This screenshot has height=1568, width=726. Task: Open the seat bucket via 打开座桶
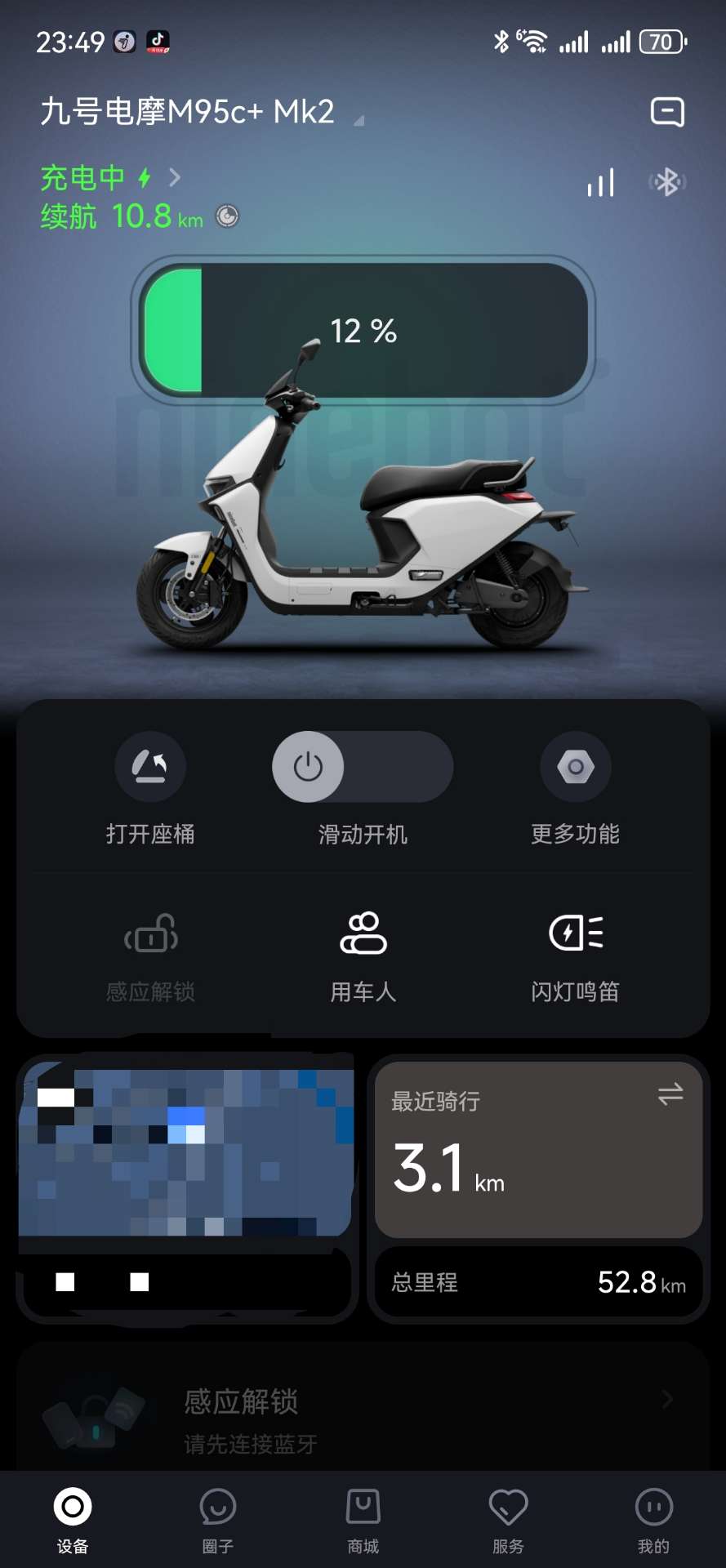click(150, 768)
